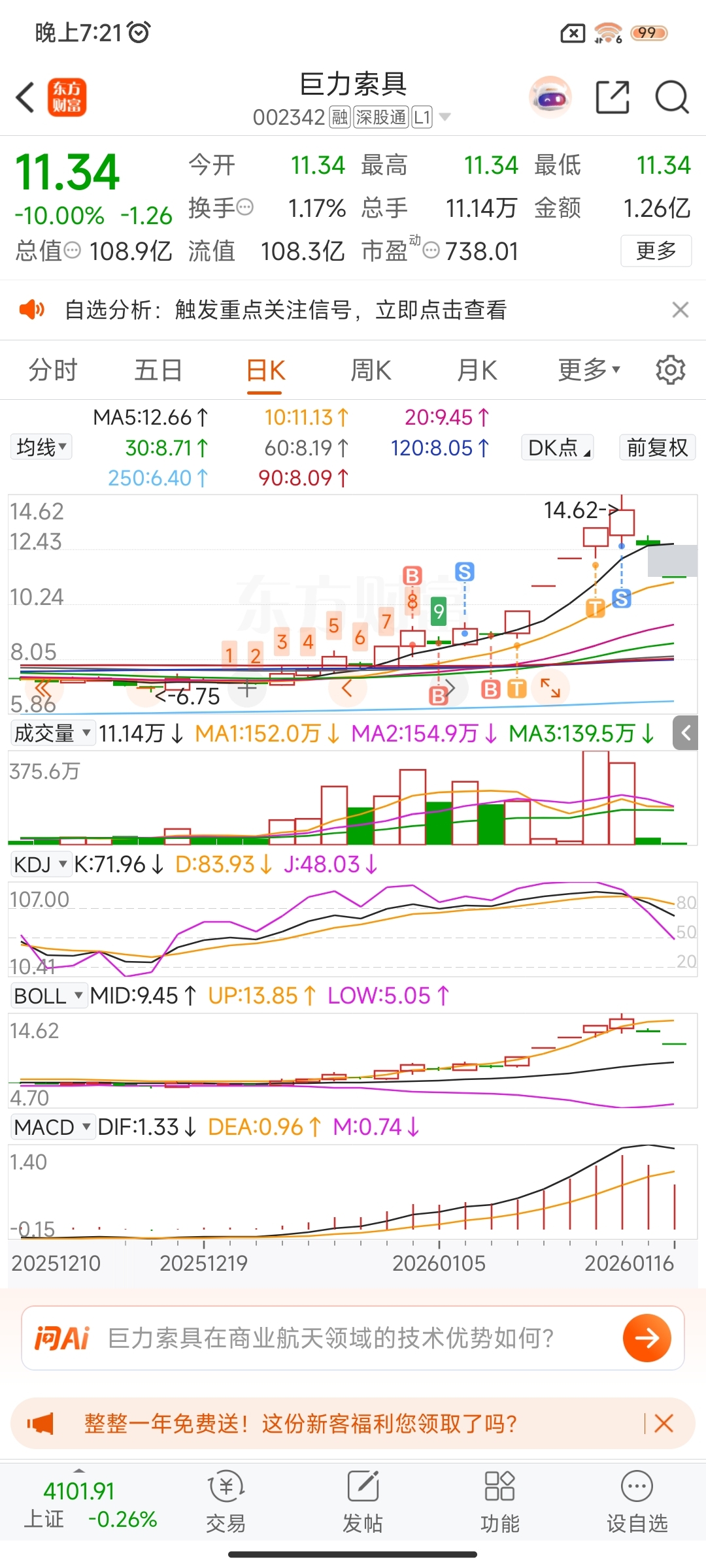Open the AI assistant robot icon
This screenshot has width=706, height=1568.
click(550, 98)
